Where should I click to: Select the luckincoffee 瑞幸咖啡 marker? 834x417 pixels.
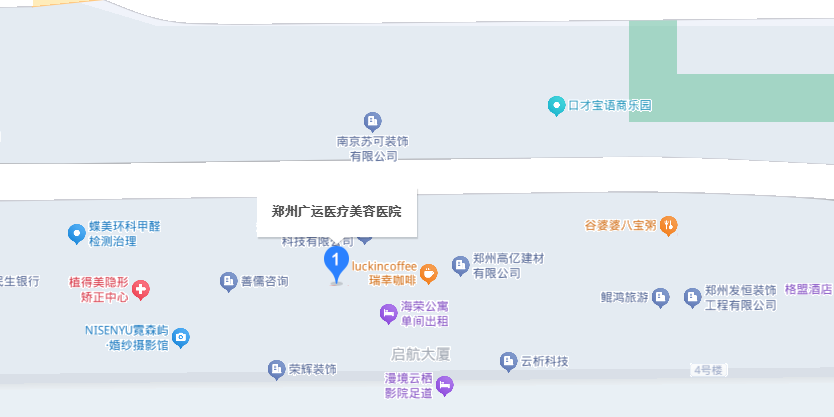pos(428,272)
